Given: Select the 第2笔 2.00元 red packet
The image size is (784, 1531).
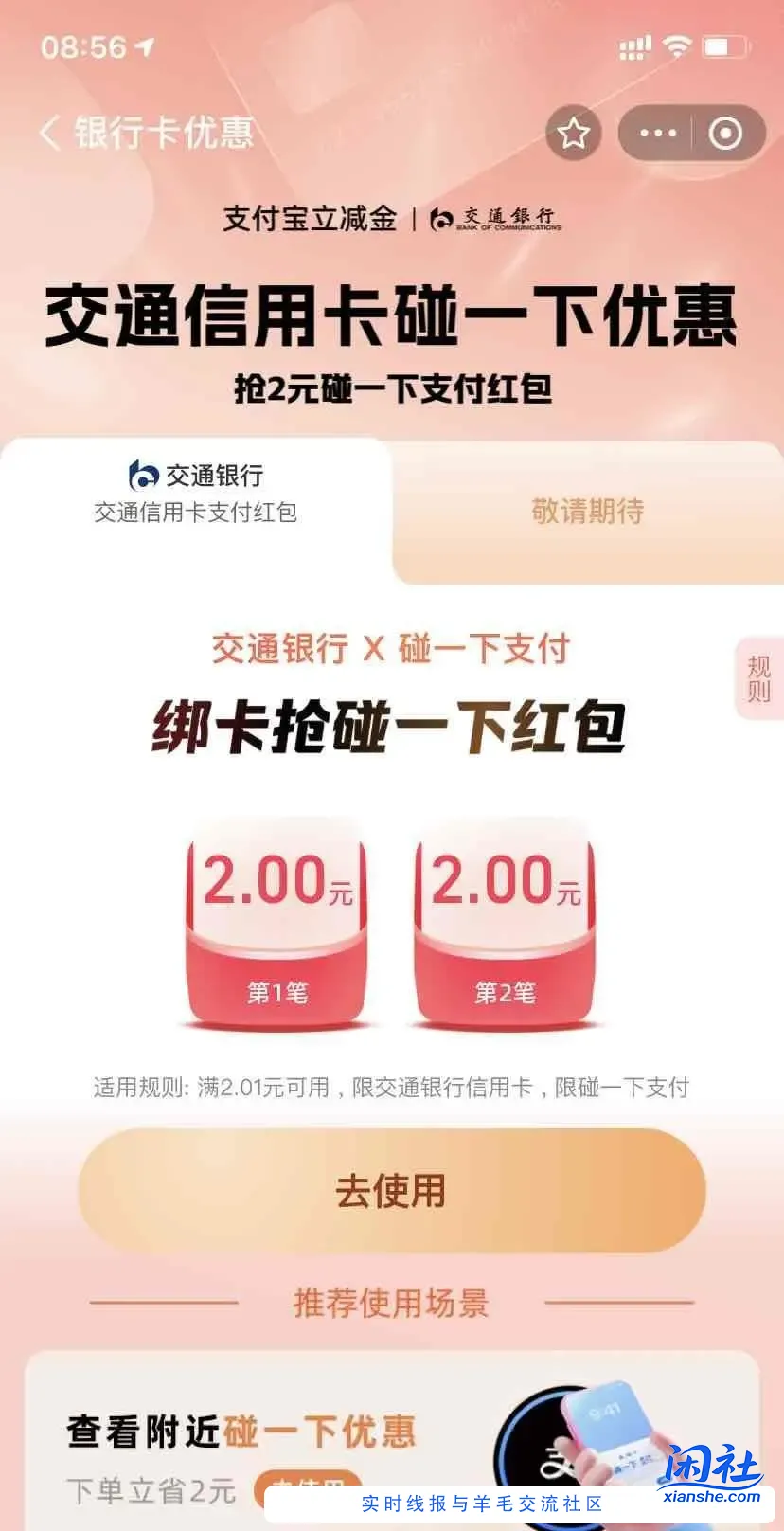Looking at the screenshot, I should click(505, 924).
